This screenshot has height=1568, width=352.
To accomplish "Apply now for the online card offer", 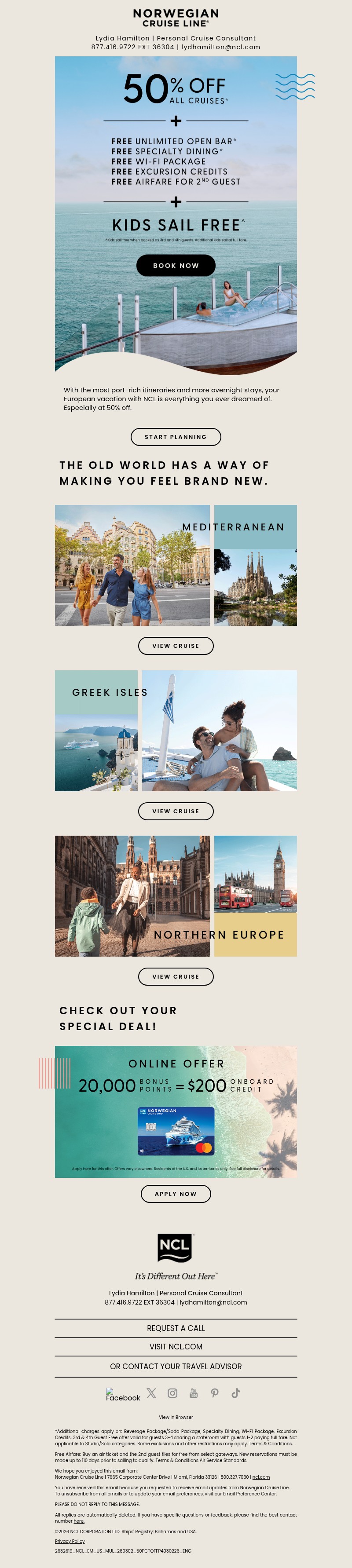I will [176, 1194].
